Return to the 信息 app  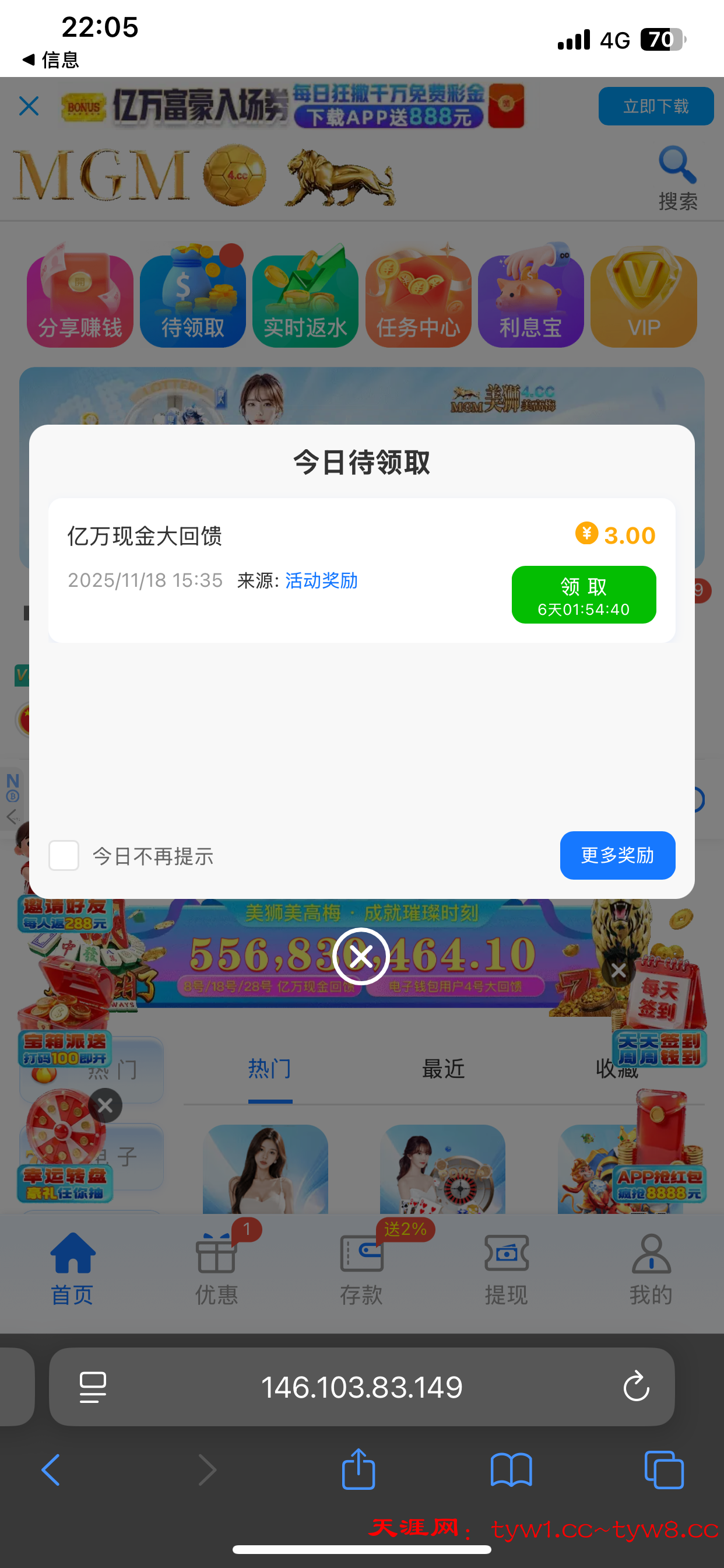coord(51,60)
